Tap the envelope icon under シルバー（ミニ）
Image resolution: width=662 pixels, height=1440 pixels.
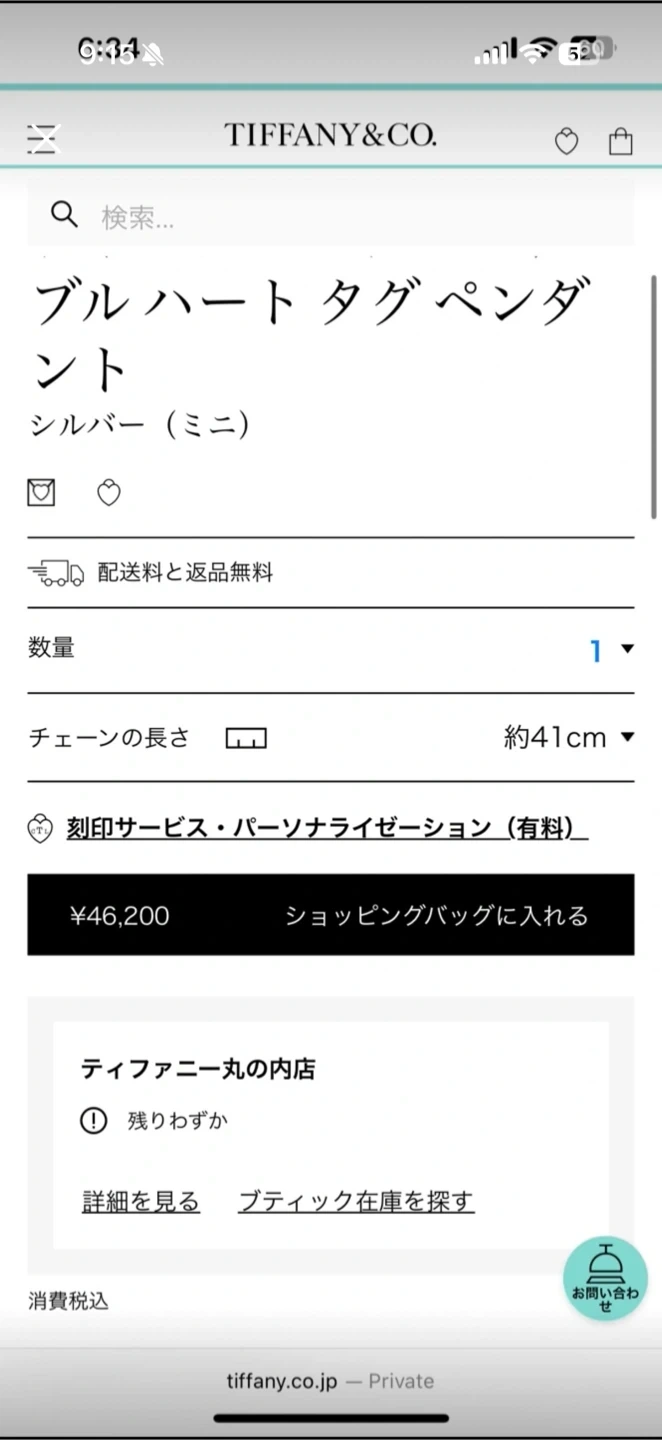tap(41, 492)
